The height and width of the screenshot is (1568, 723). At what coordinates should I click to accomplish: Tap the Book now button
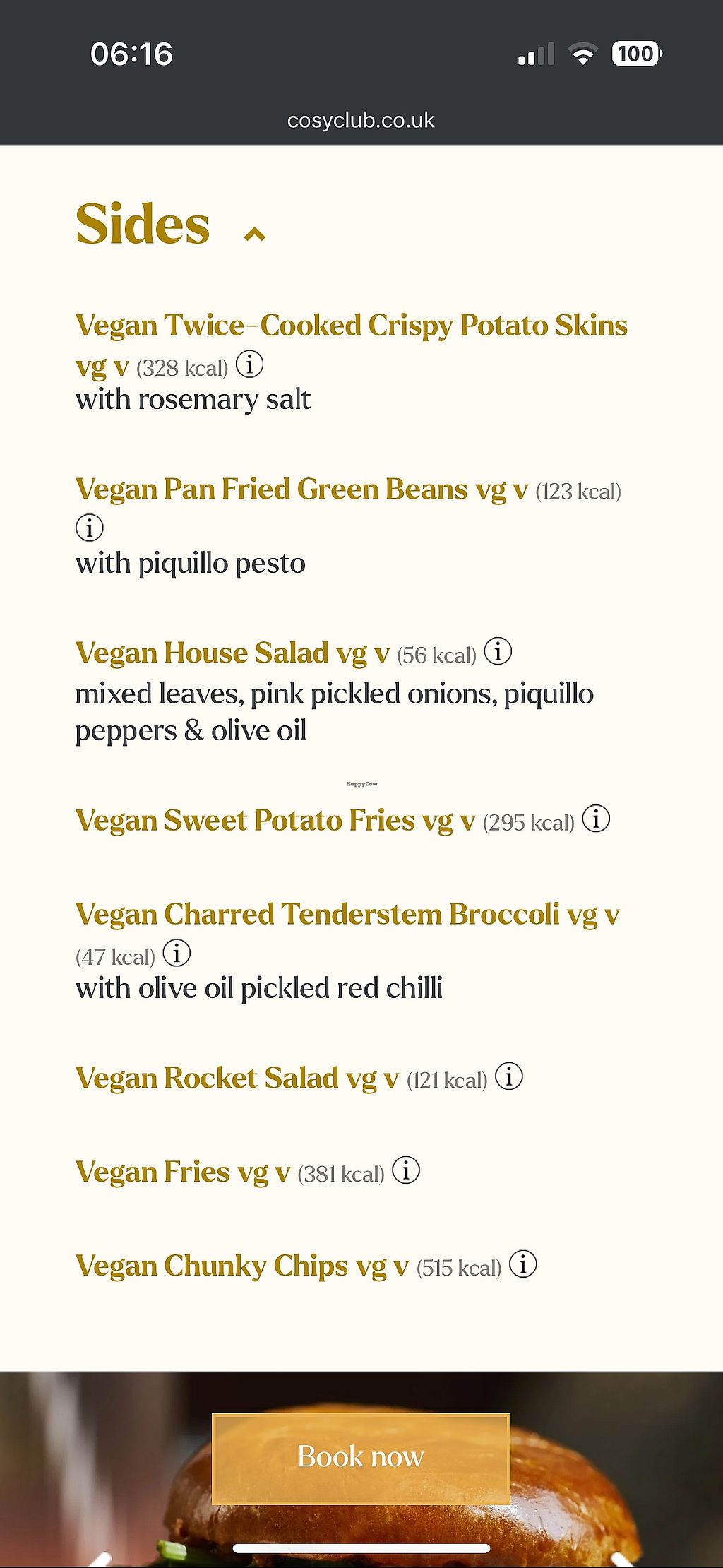click(361, 1458)
